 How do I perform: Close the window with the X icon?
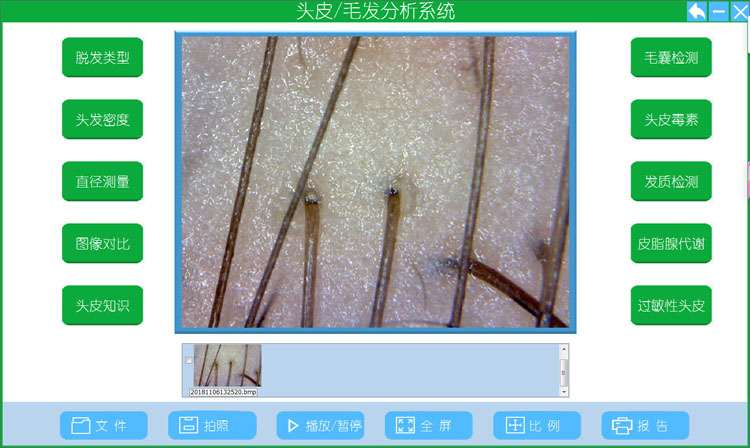click(738, 11)
